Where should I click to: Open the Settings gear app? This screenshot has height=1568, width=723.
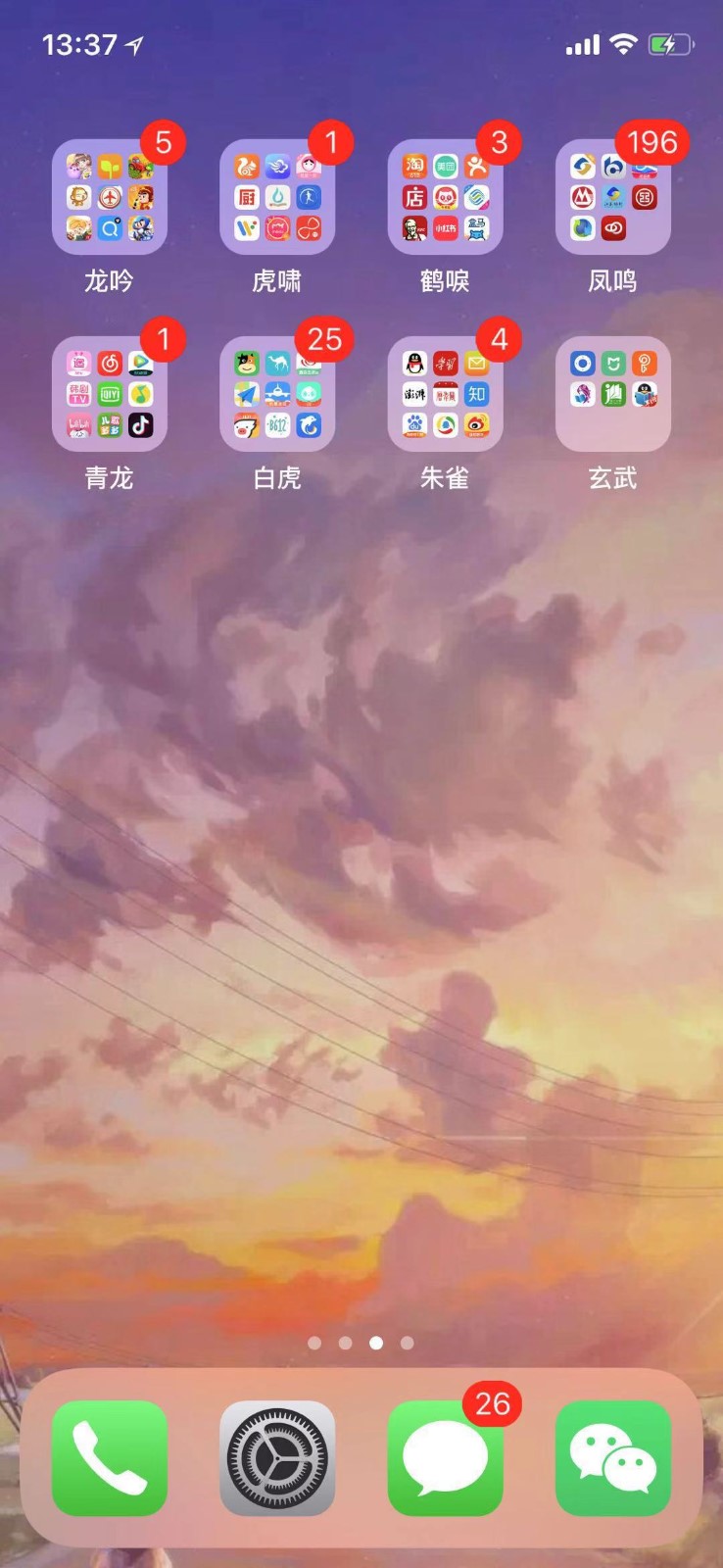point(277,1458)
